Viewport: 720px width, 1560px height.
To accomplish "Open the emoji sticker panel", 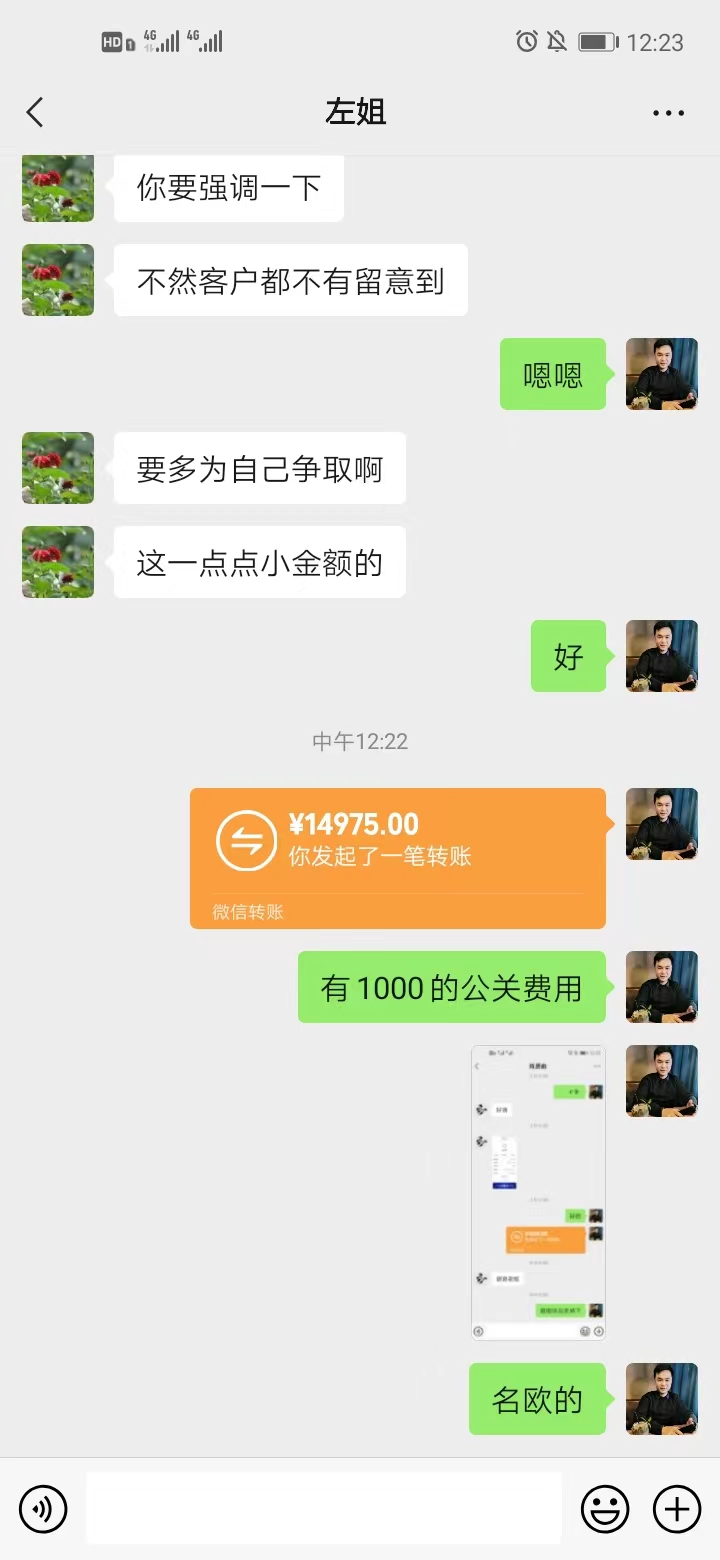I will [x=605, y=1508].
